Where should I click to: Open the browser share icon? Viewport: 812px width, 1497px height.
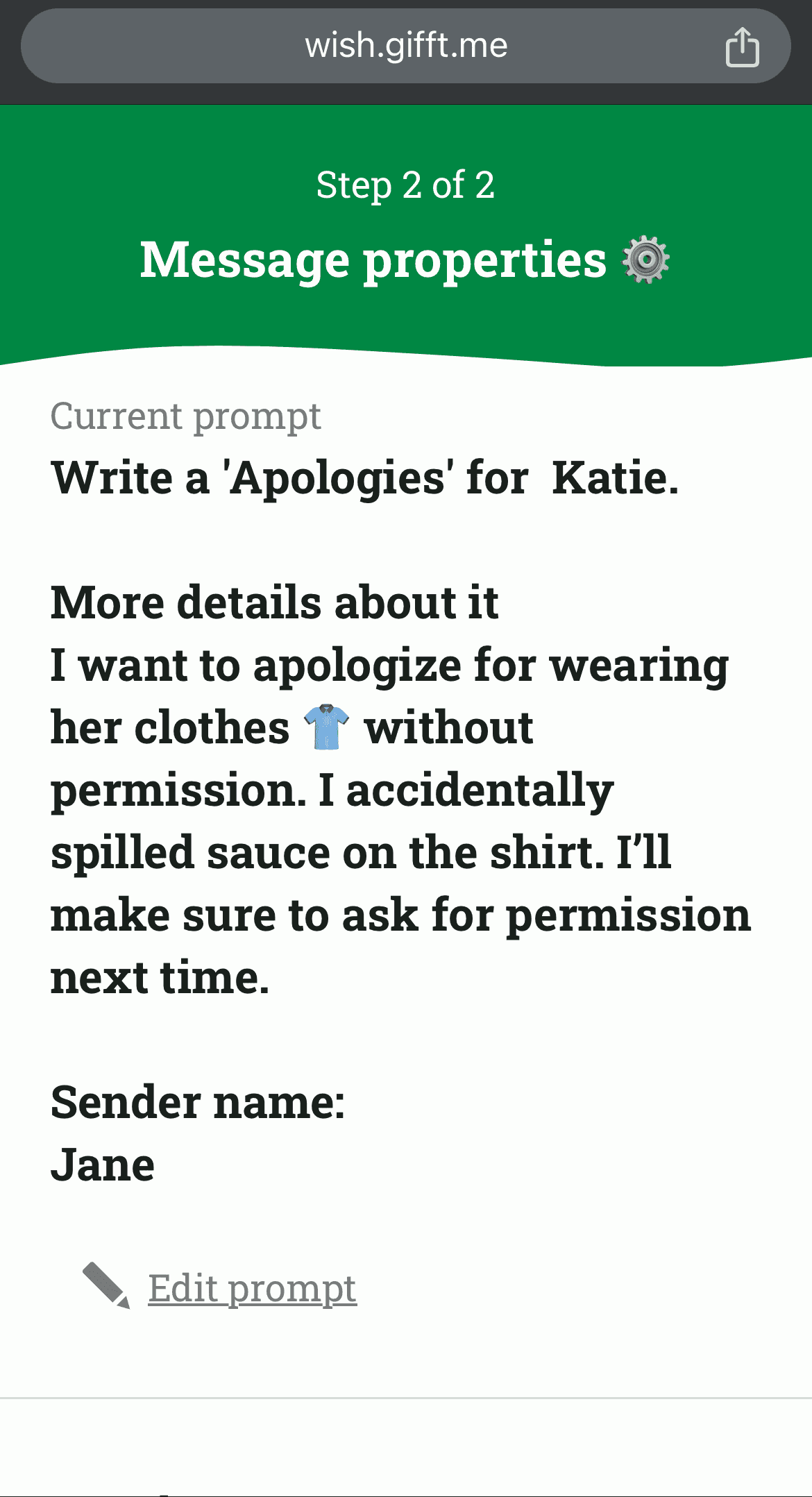742,46
